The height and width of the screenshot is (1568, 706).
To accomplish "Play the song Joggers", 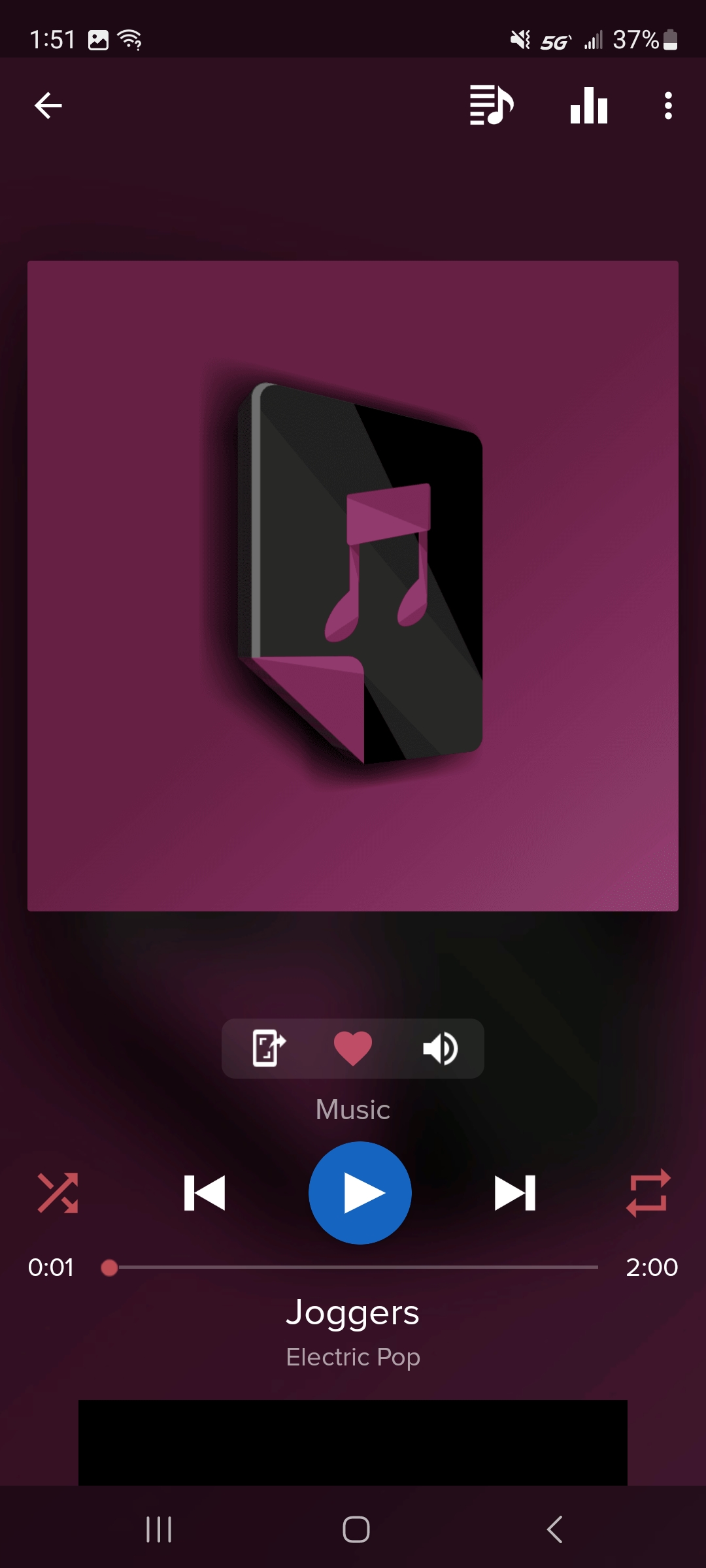I will (x=360, y=1193).
